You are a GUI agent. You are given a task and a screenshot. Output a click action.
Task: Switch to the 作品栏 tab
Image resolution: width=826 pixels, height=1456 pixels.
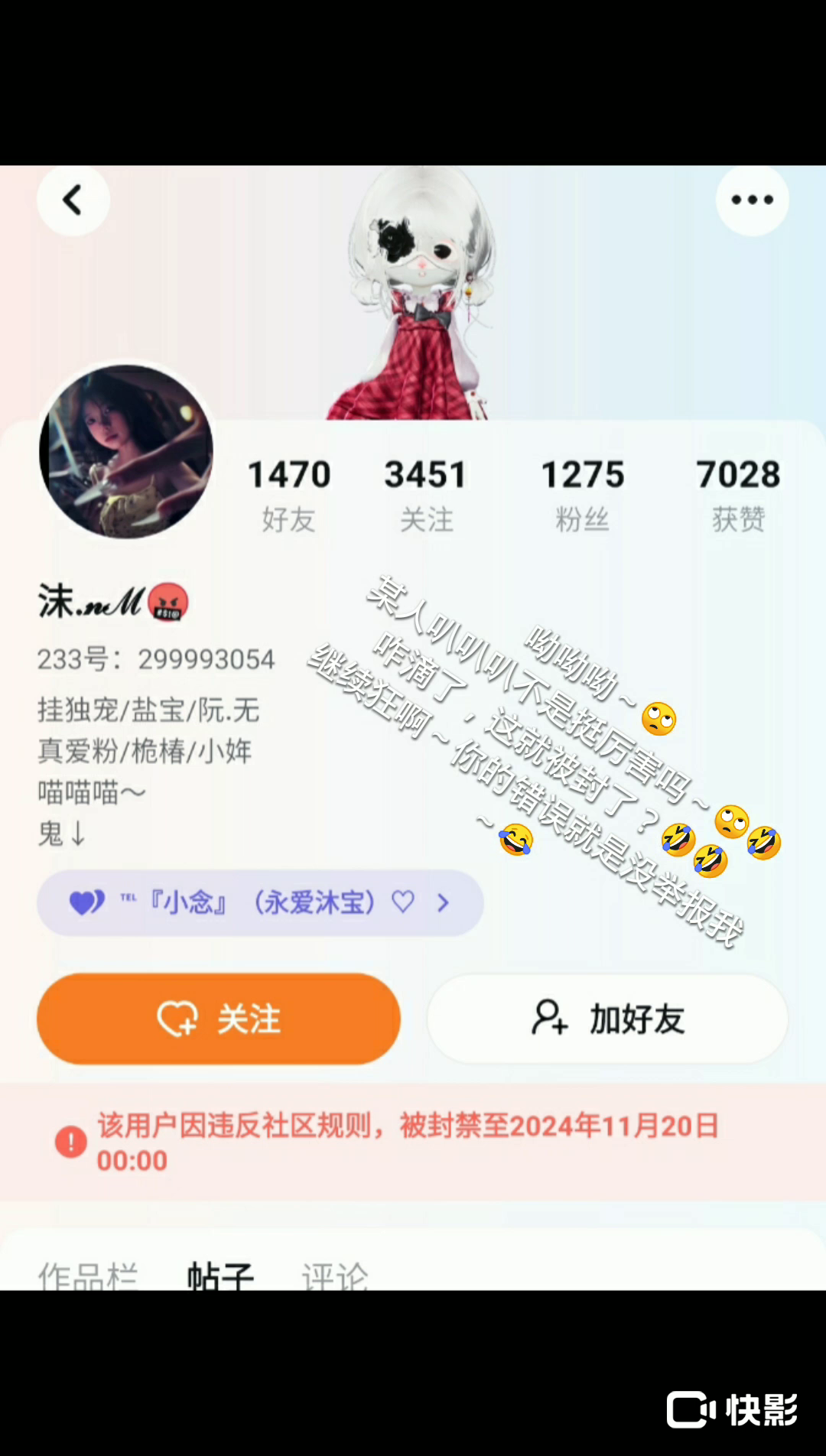(x=87, y=1276)
